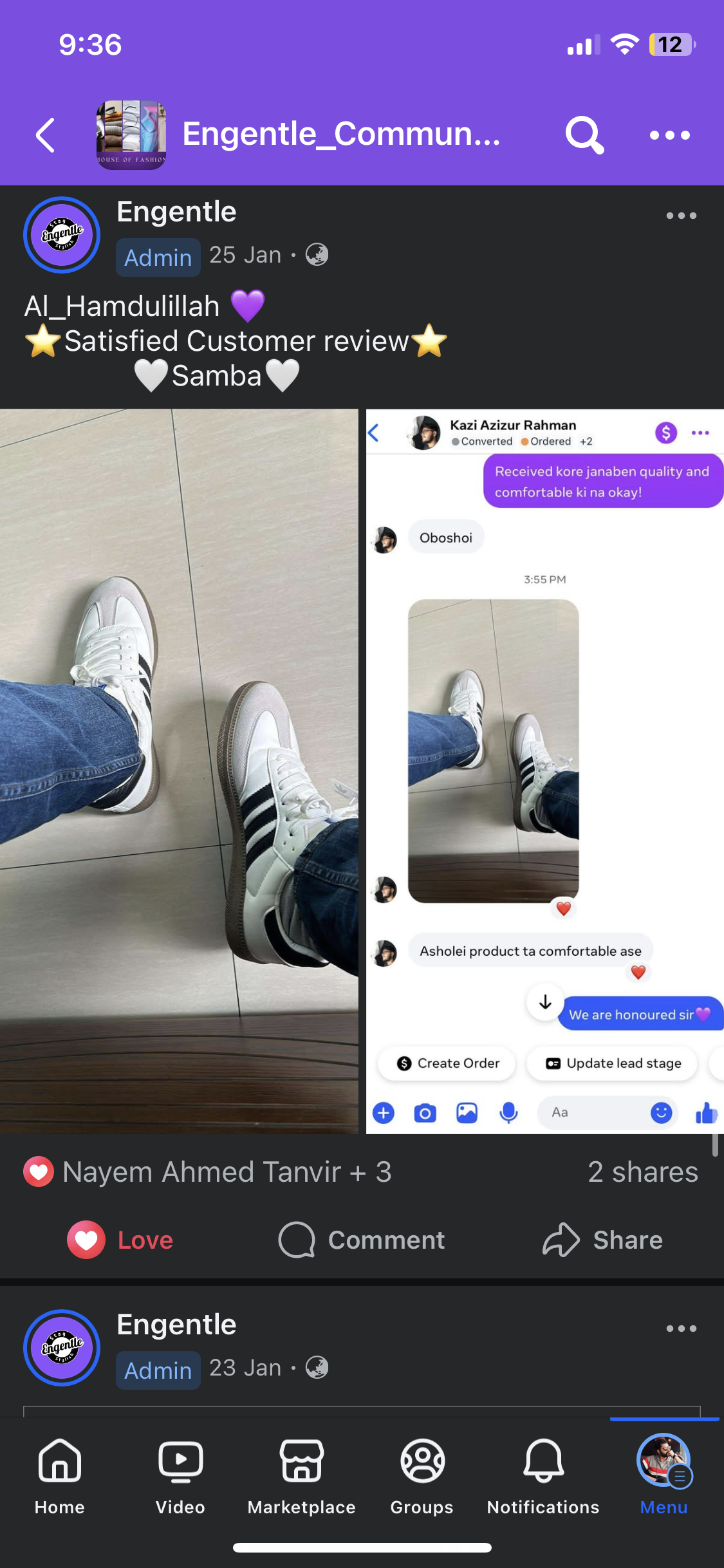Open options for the 23 Jan post
The image size is (724, 1568).
681,1329
